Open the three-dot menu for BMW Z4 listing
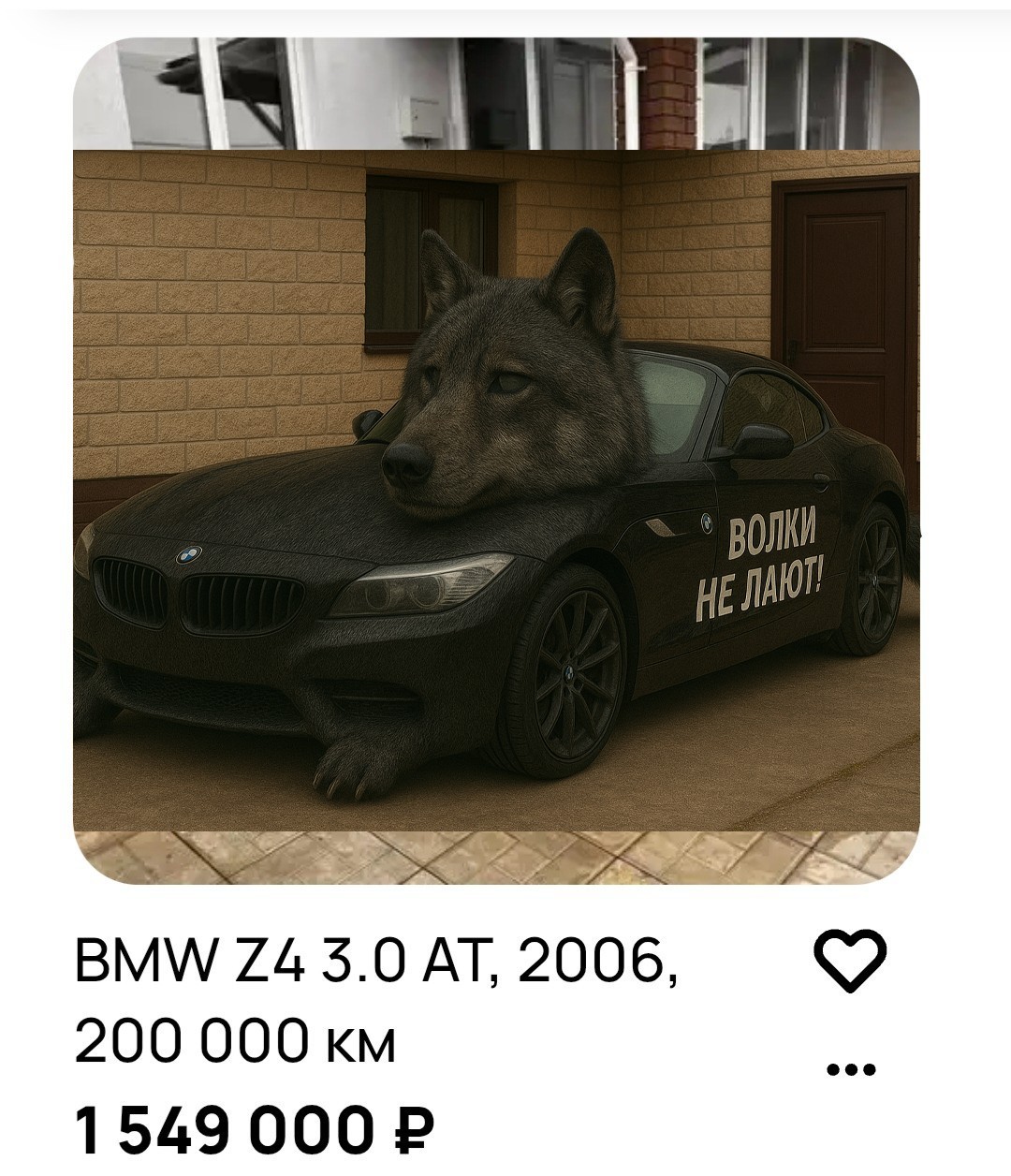 851,1067
